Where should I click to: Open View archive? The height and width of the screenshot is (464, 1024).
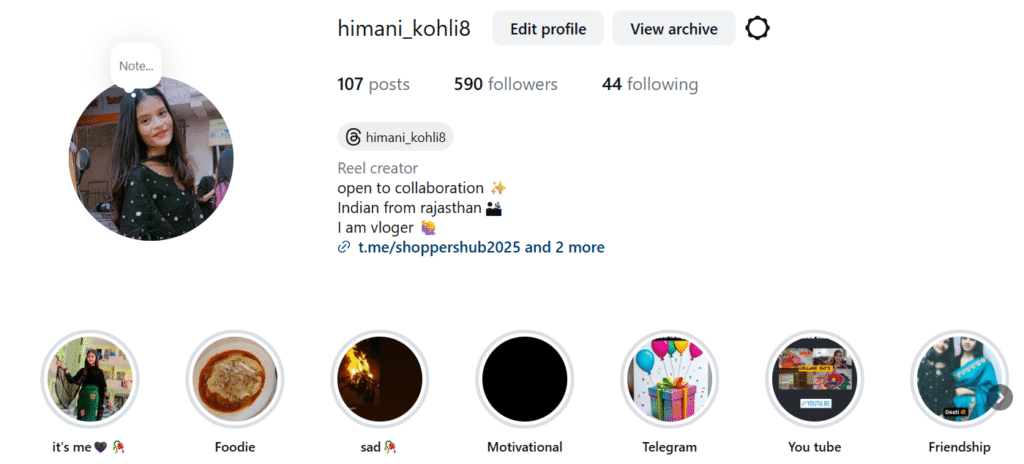673,29
